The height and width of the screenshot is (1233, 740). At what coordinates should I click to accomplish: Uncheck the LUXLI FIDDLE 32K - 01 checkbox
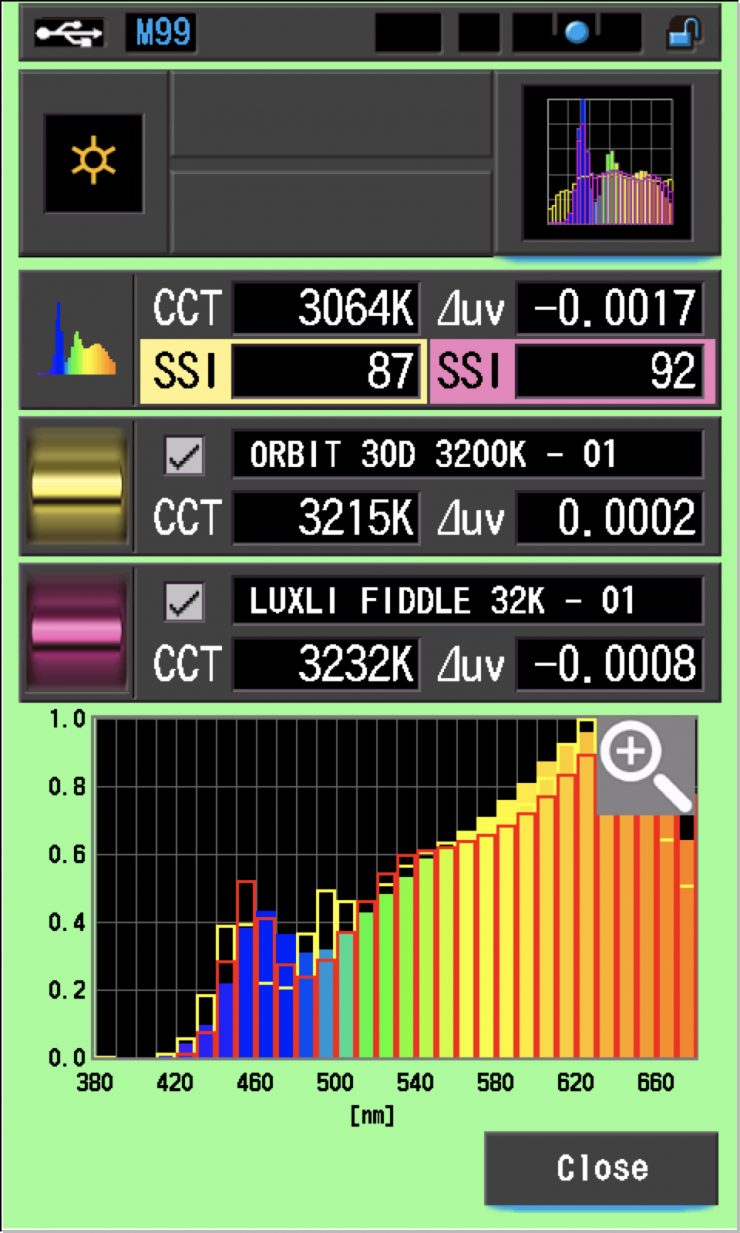(x=184, y=602)
